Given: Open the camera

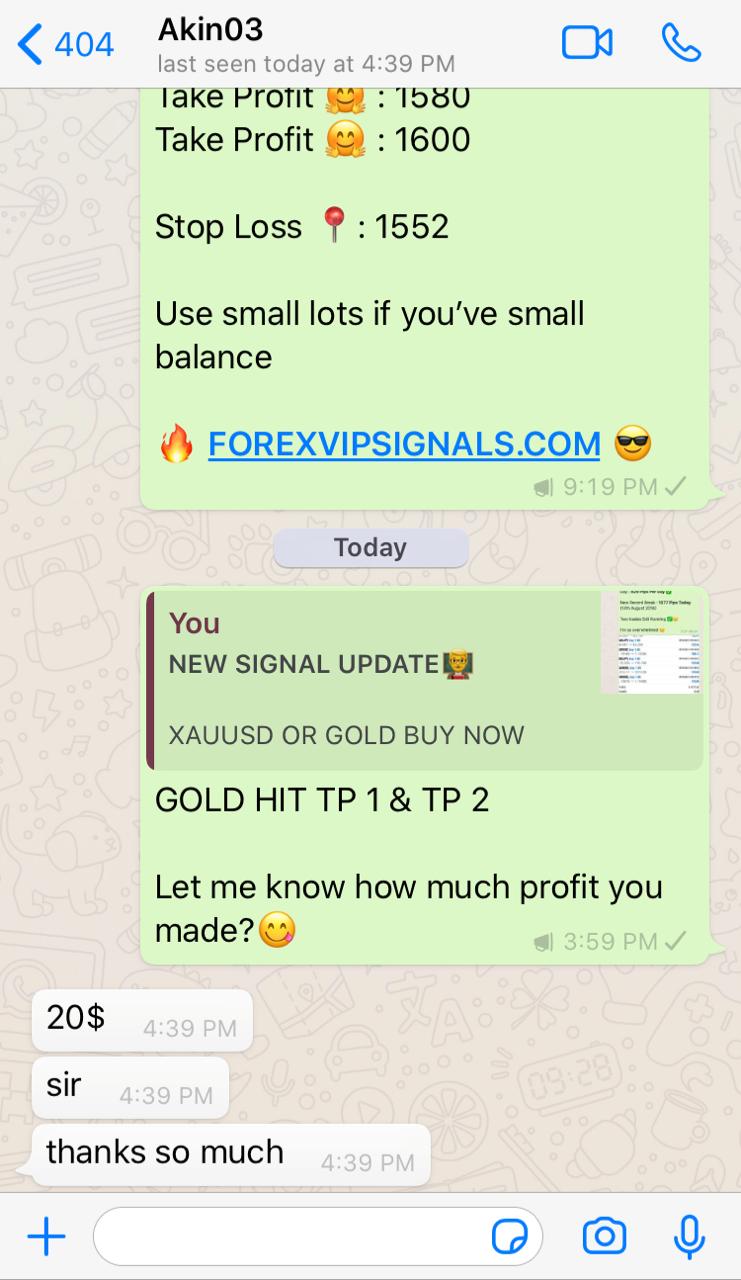Looking at the screenshot, I should [604, 1237].
